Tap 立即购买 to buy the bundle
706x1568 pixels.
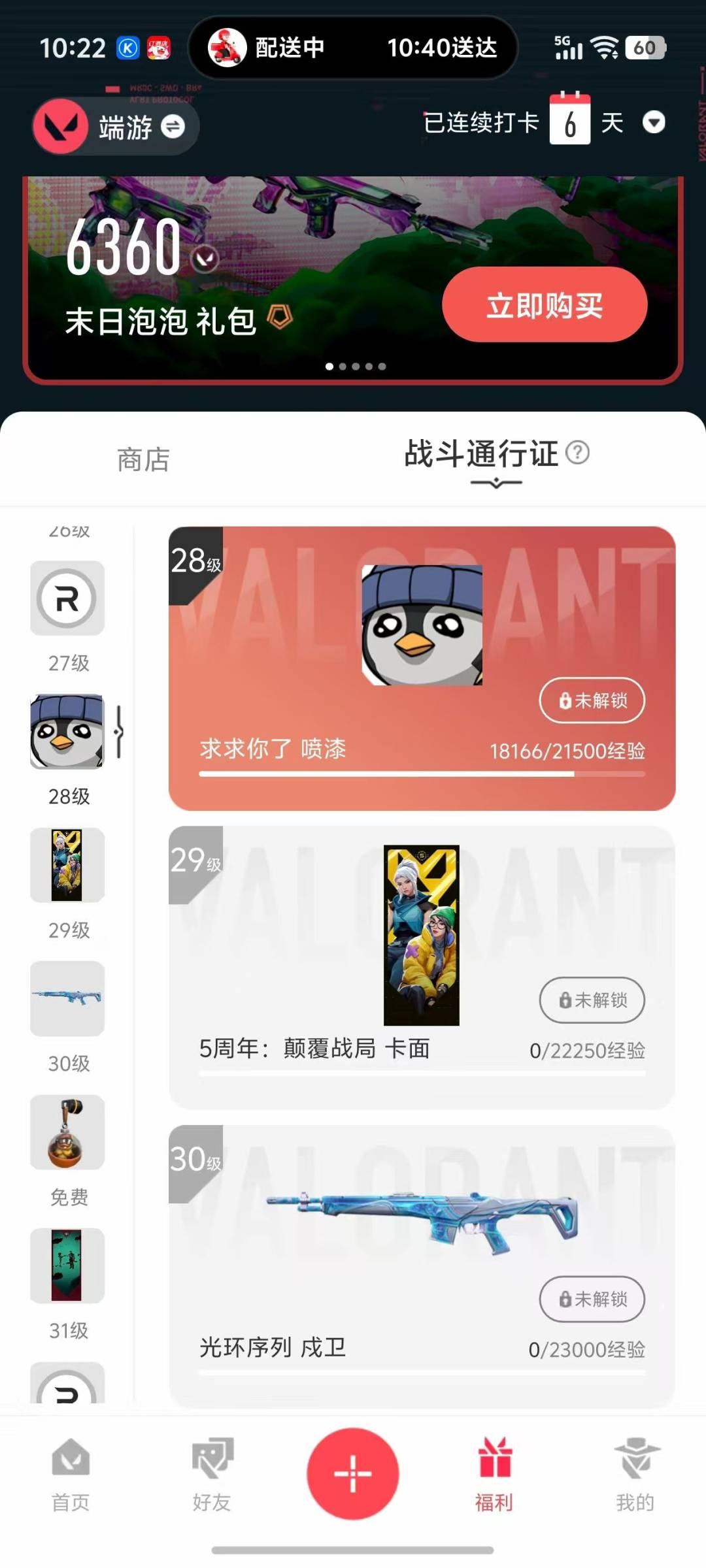click(x=544, y=304)
